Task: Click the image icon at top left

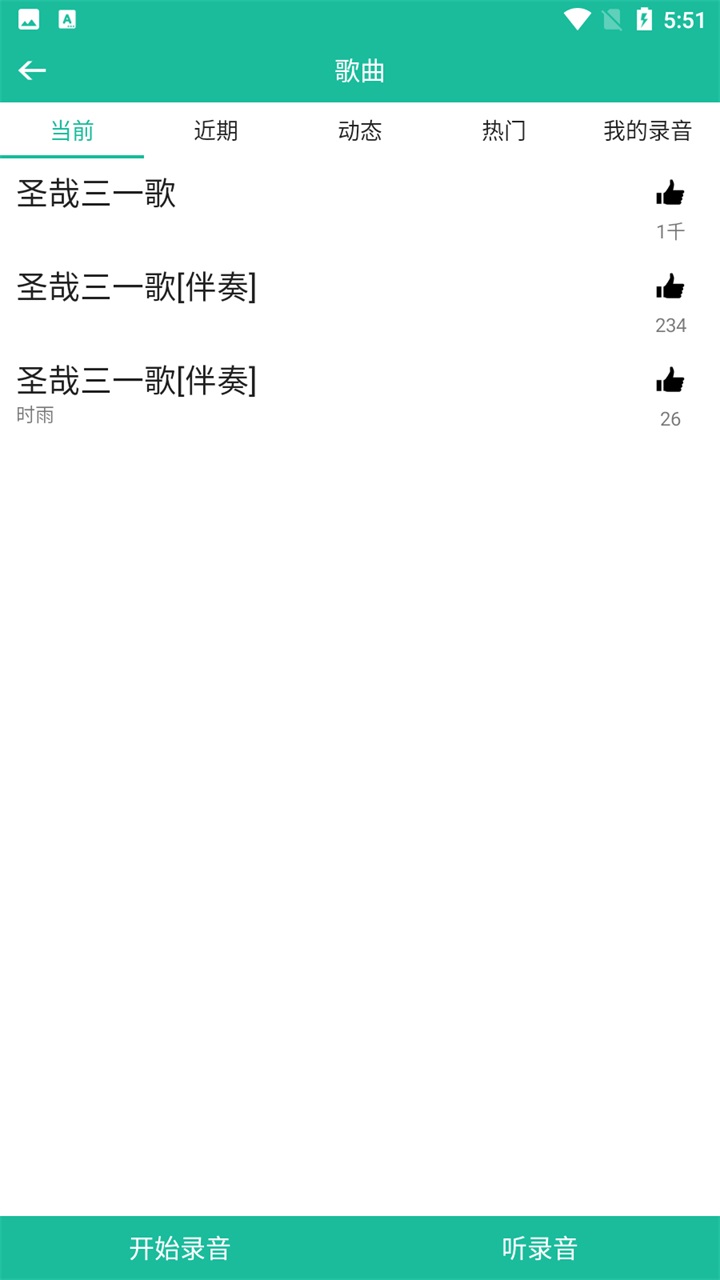Action: (27, 18)
